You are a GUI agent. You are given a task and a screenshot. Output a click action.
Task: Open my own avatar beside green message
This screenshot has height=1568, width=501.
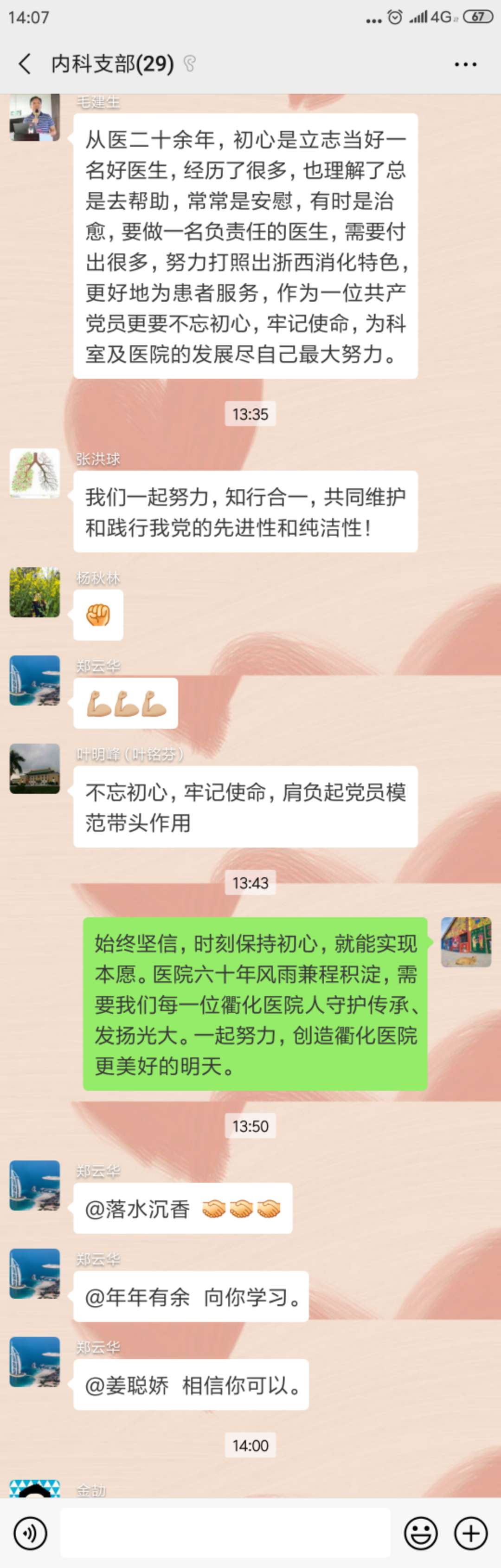466,942
